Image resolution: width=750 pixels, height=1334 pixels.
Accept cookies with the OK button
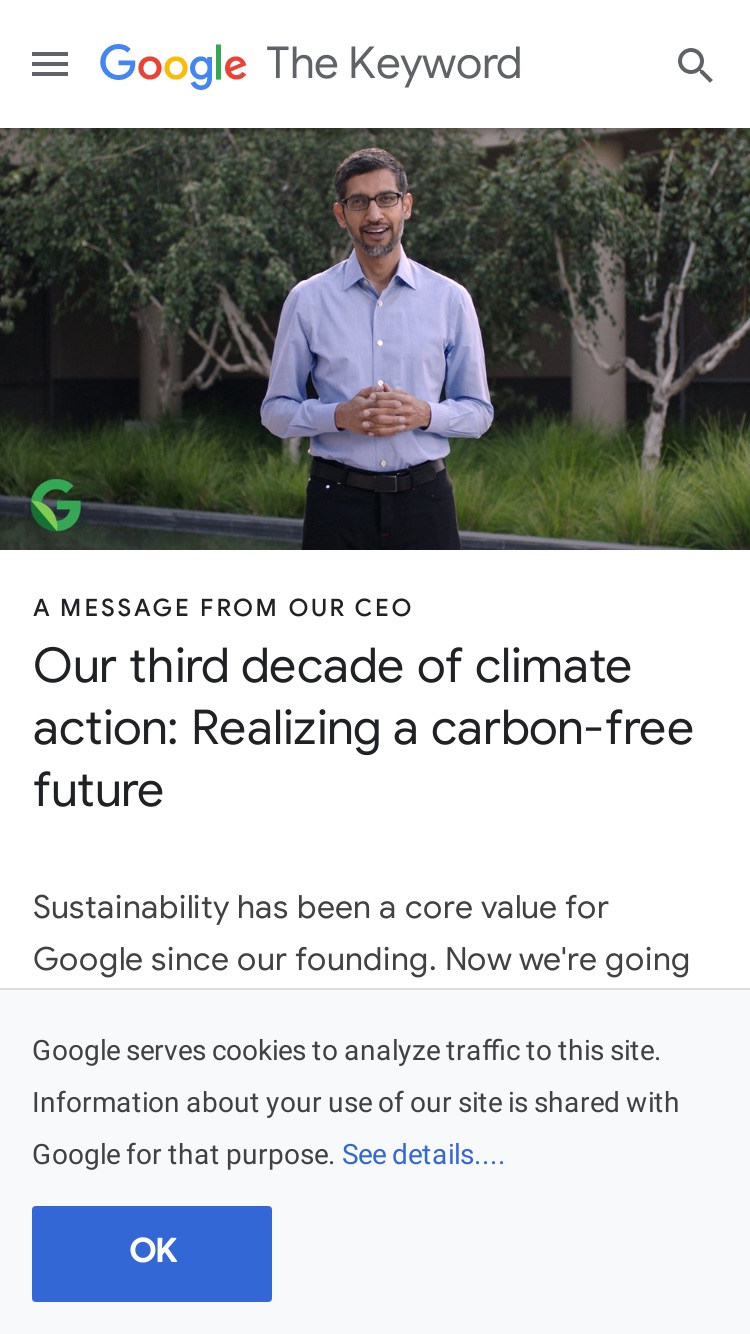(x=152, y=1253)
